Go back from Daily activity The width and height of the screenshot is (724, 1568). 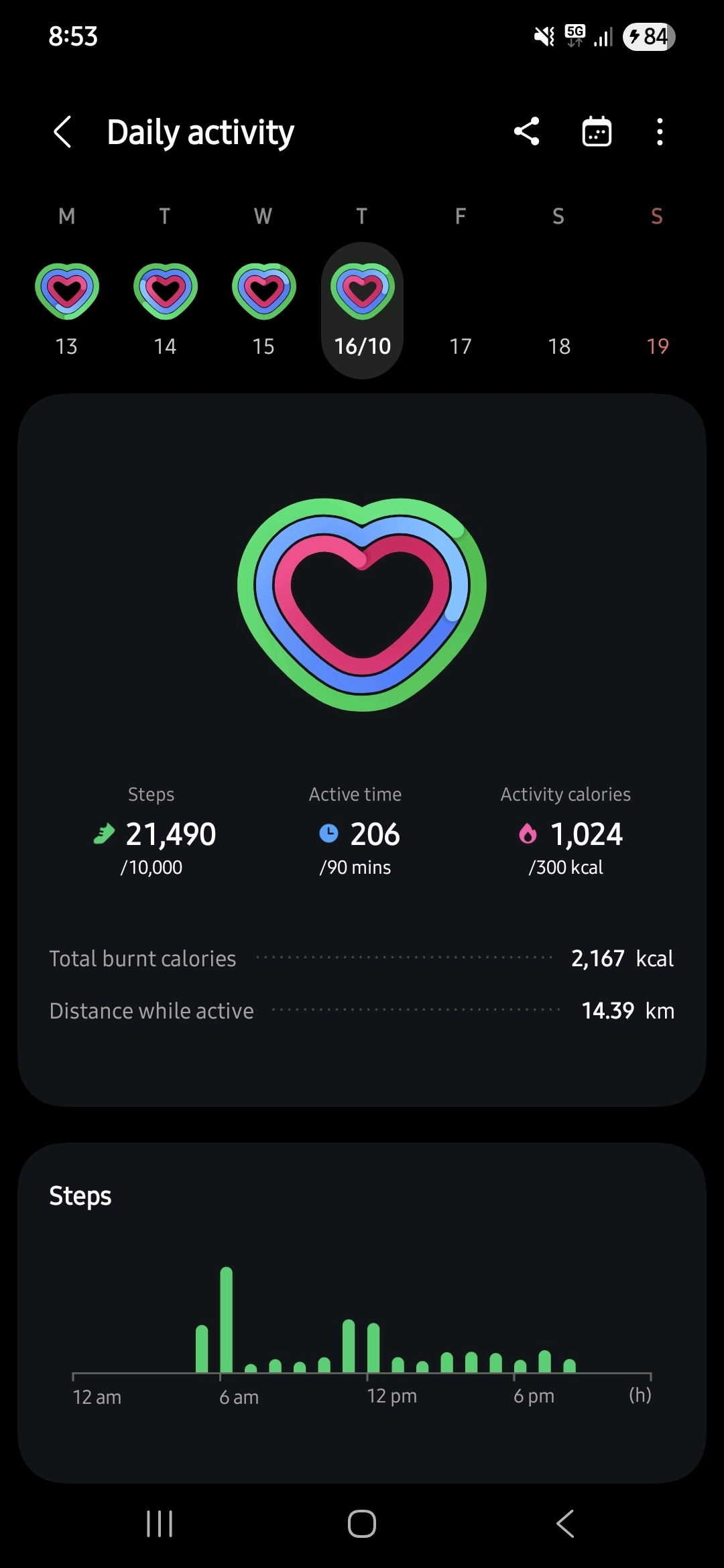click(x=62, y=131)
